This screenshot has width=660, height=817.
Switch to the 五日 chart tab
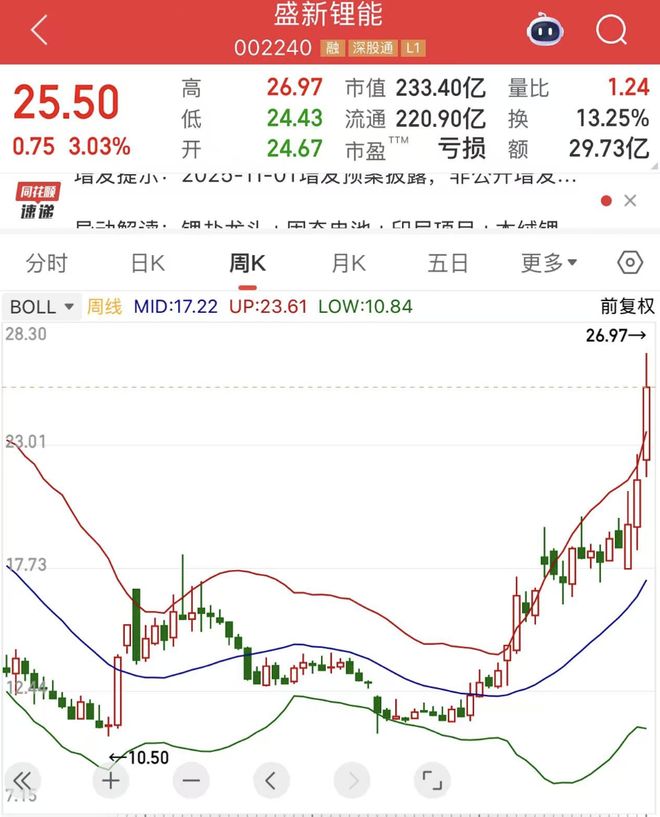(448, 263)
